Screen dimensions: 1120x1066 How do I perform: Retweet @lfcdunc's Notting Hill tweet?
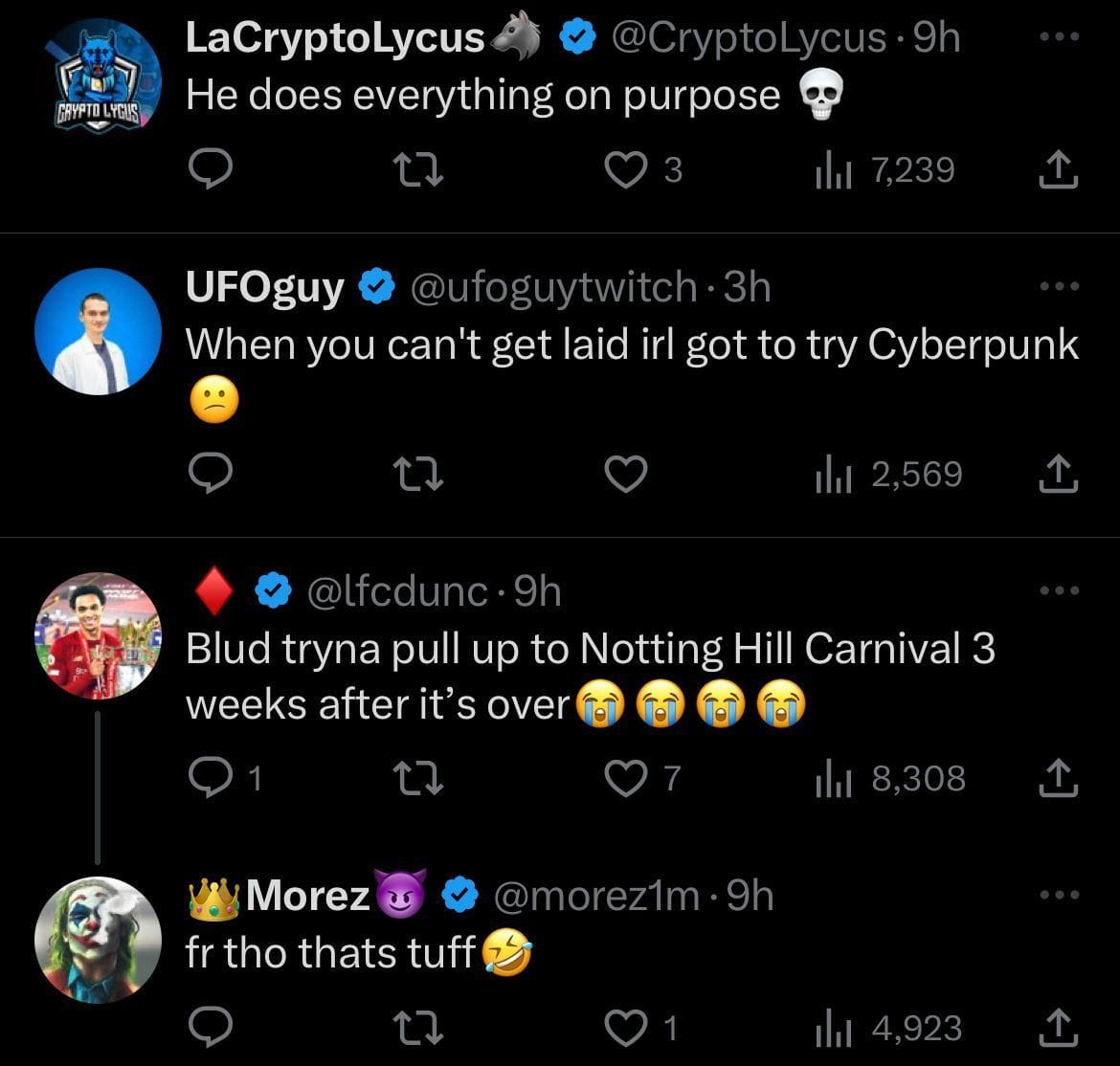click(418, 779)
